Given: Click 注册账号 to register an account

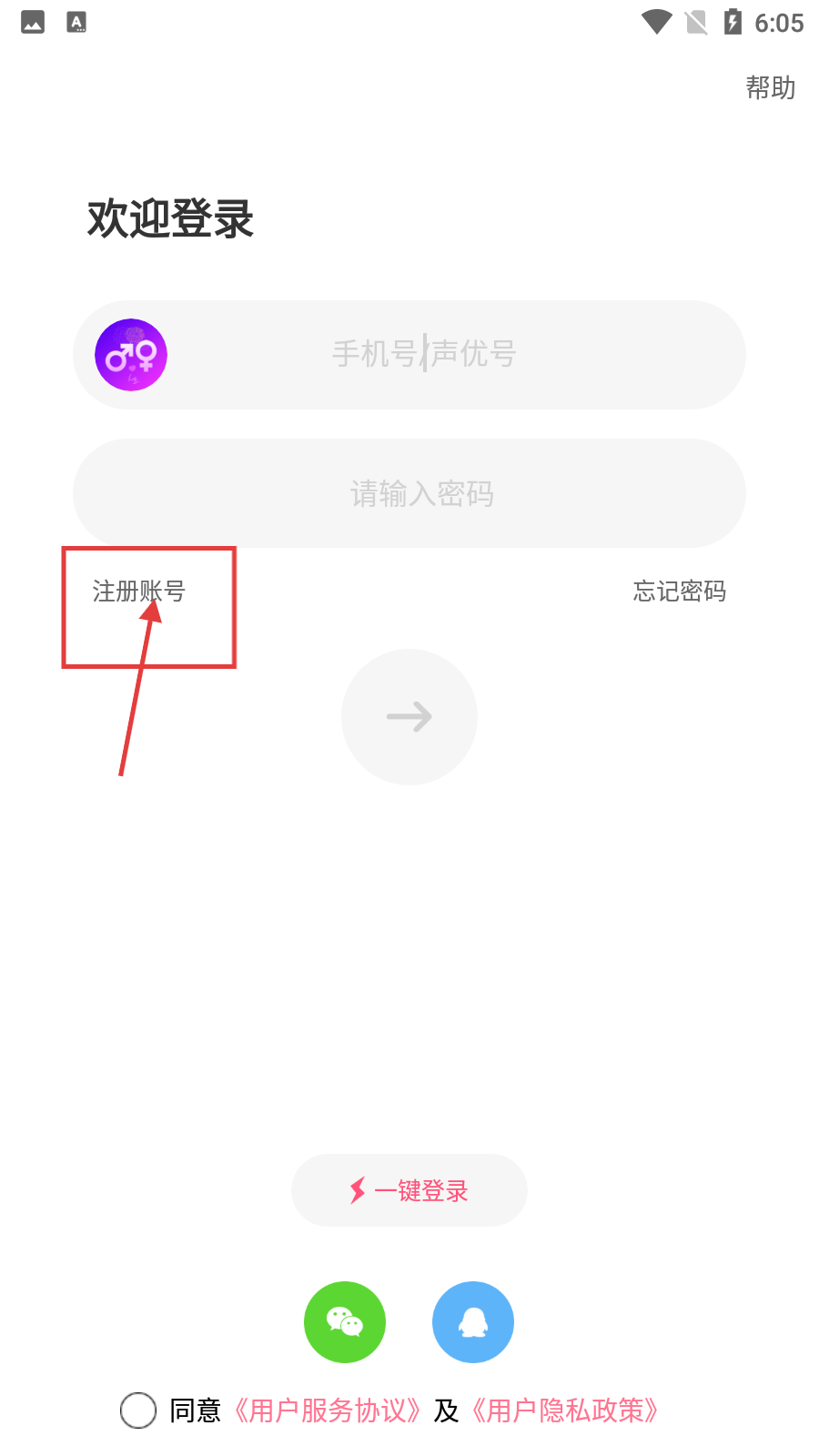Looking at the screenshot, I should [137, 591].
